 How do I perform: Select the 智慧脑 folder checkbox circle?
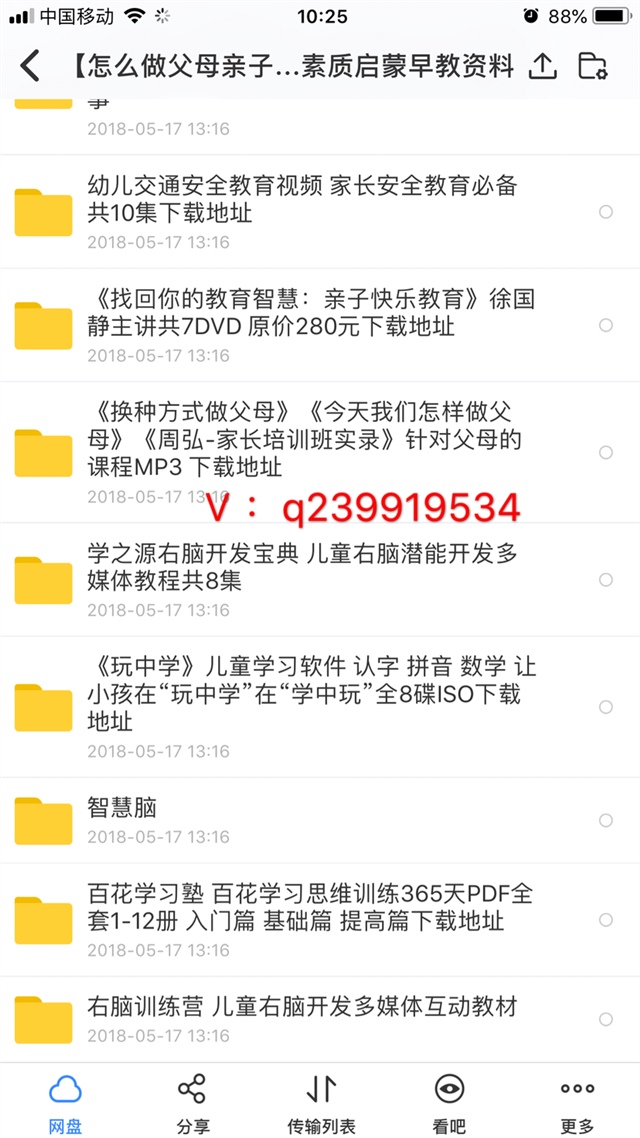pos(606,820)
